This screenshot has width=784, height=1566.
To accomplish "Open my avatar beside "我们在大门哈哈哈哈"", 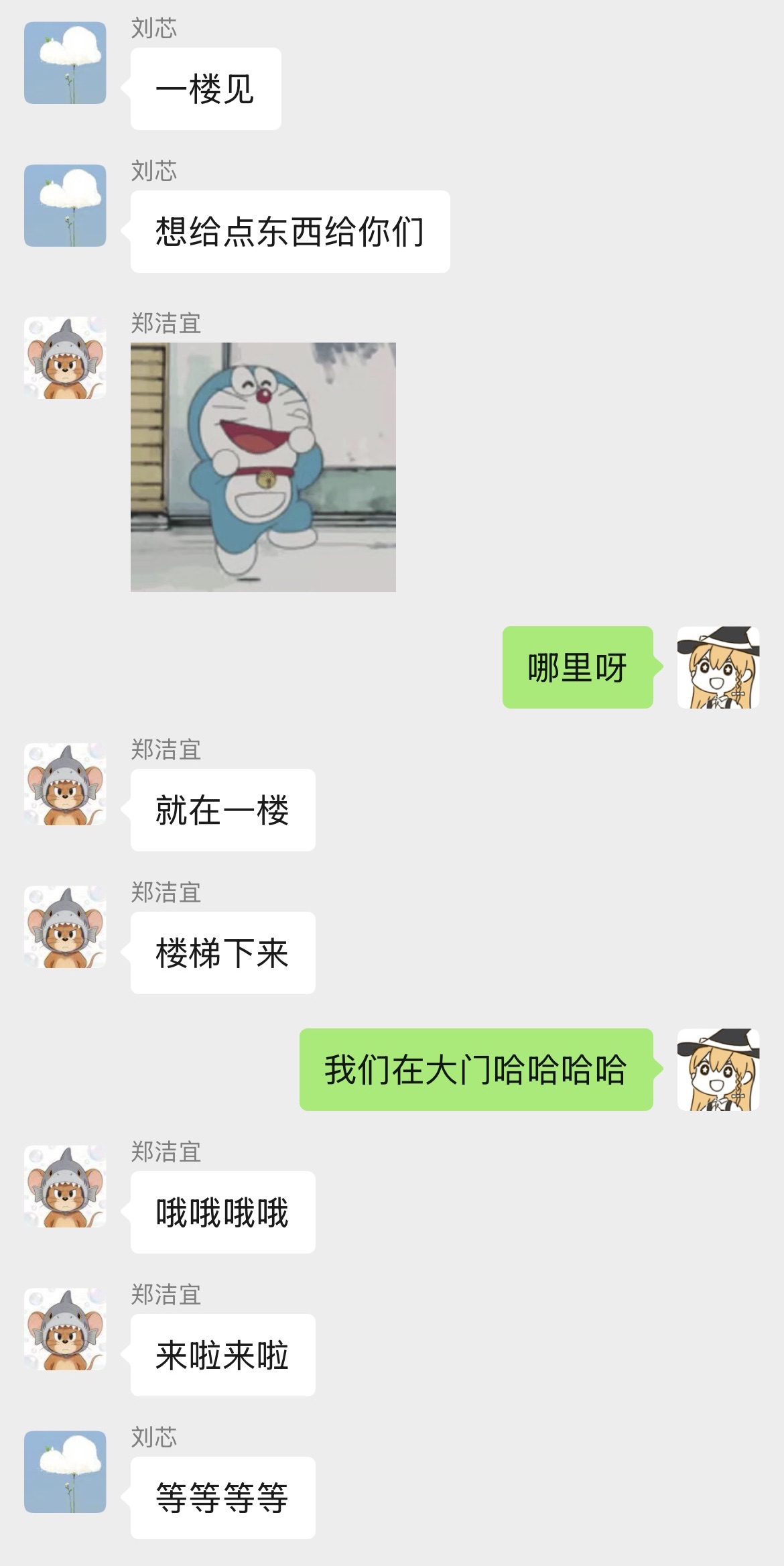I will (718, 1070).
